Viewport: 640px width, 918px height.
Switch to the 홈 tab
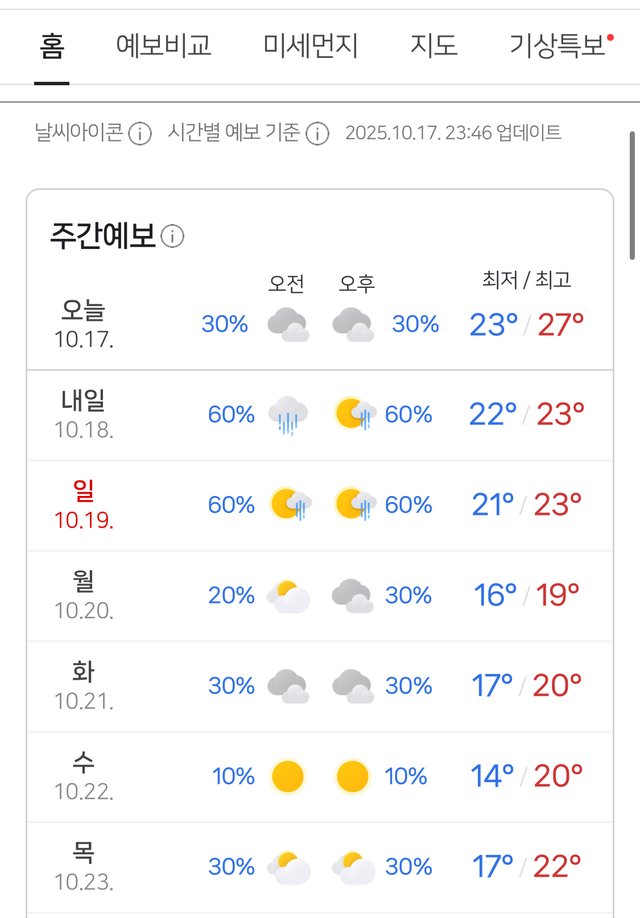point(51,46)
